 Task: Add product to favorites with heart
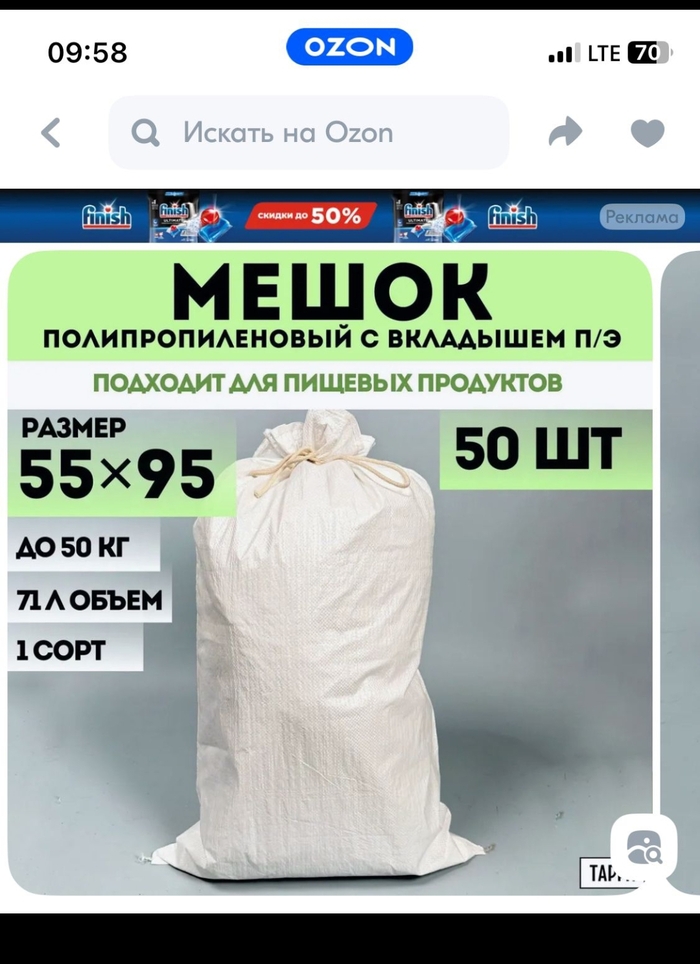click(x=647, y=133)
